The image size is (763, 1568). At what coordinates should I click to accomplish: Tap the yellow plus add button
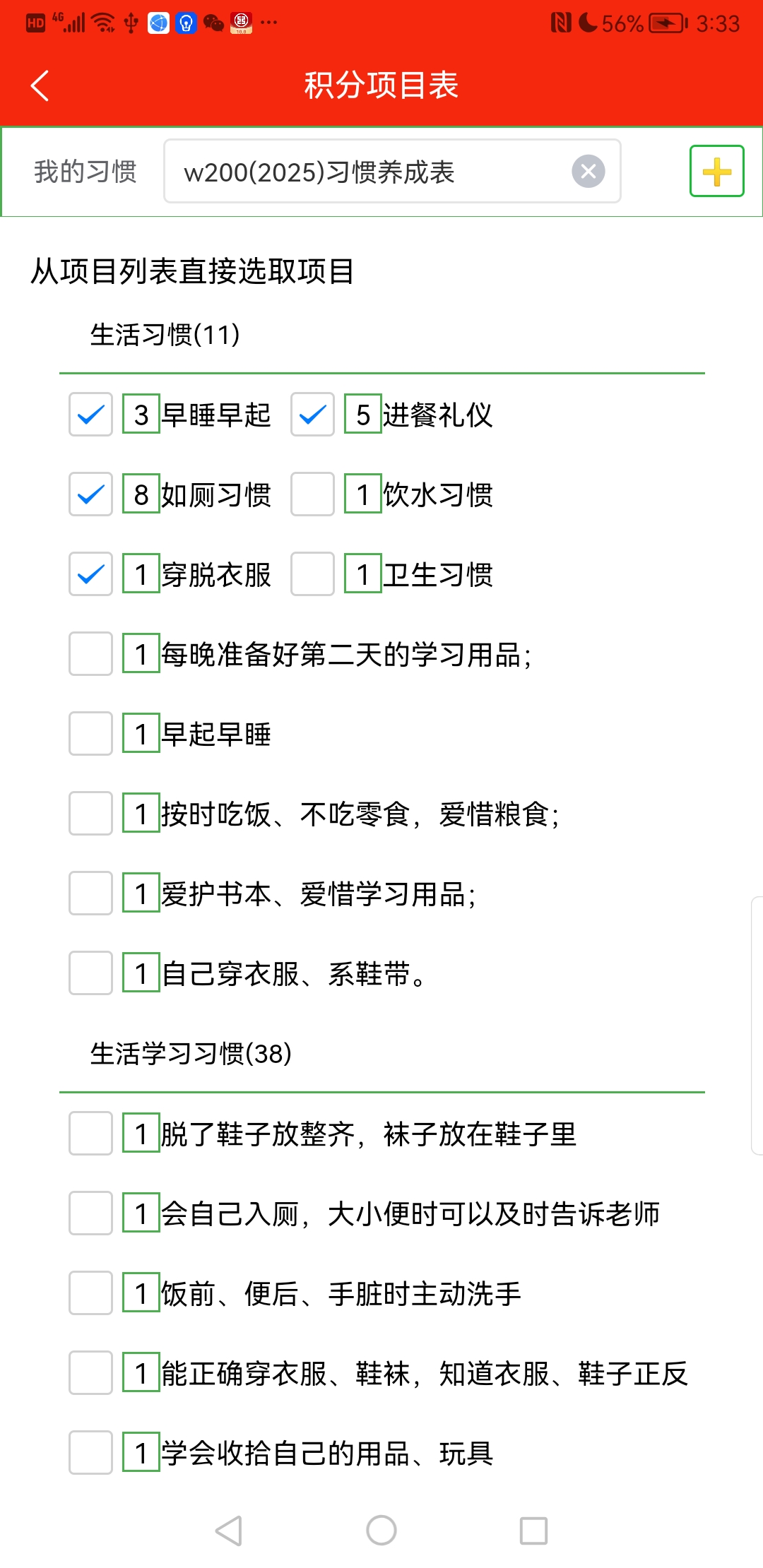coord(716,172)
